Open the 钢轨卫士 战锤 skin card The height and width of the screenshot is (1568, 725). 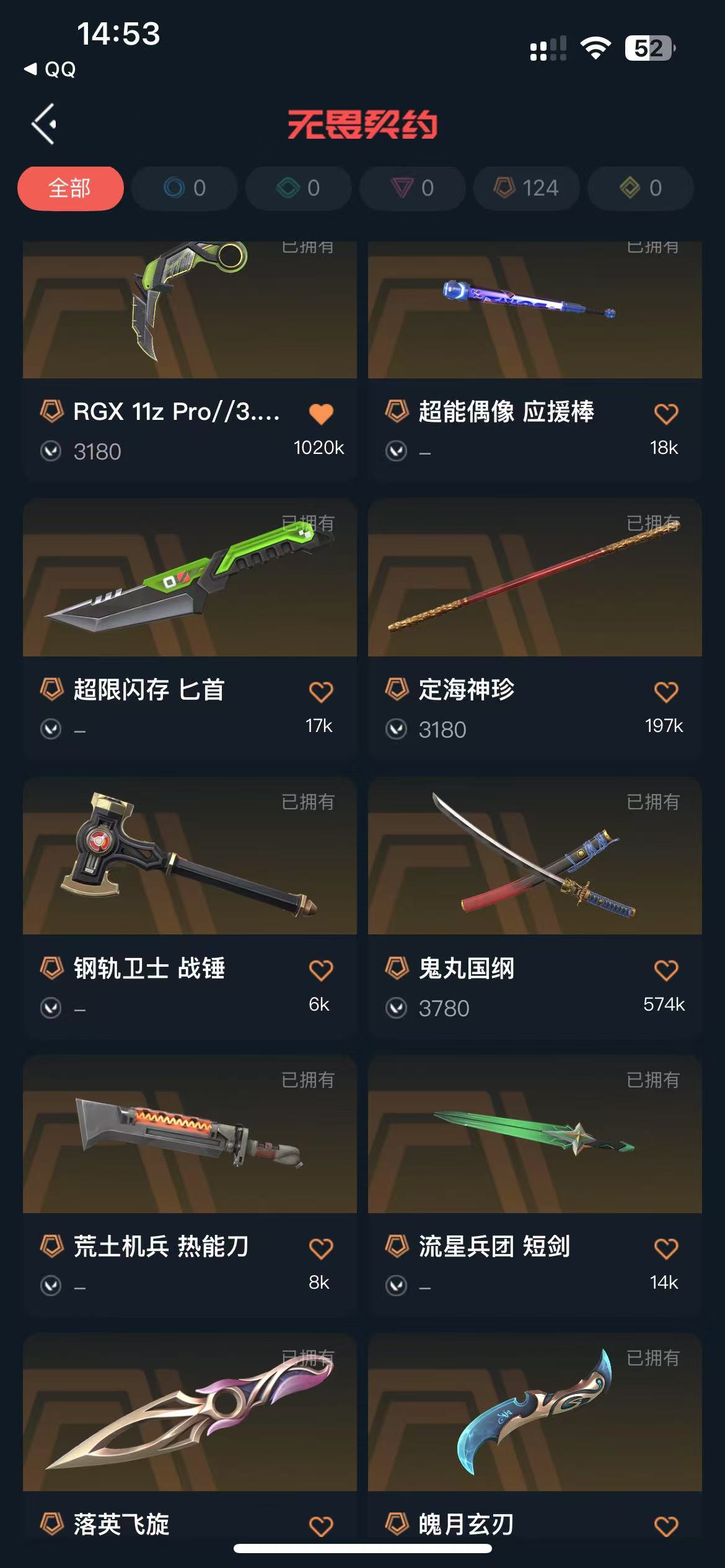pyautogui.click(x=190, y=908)
